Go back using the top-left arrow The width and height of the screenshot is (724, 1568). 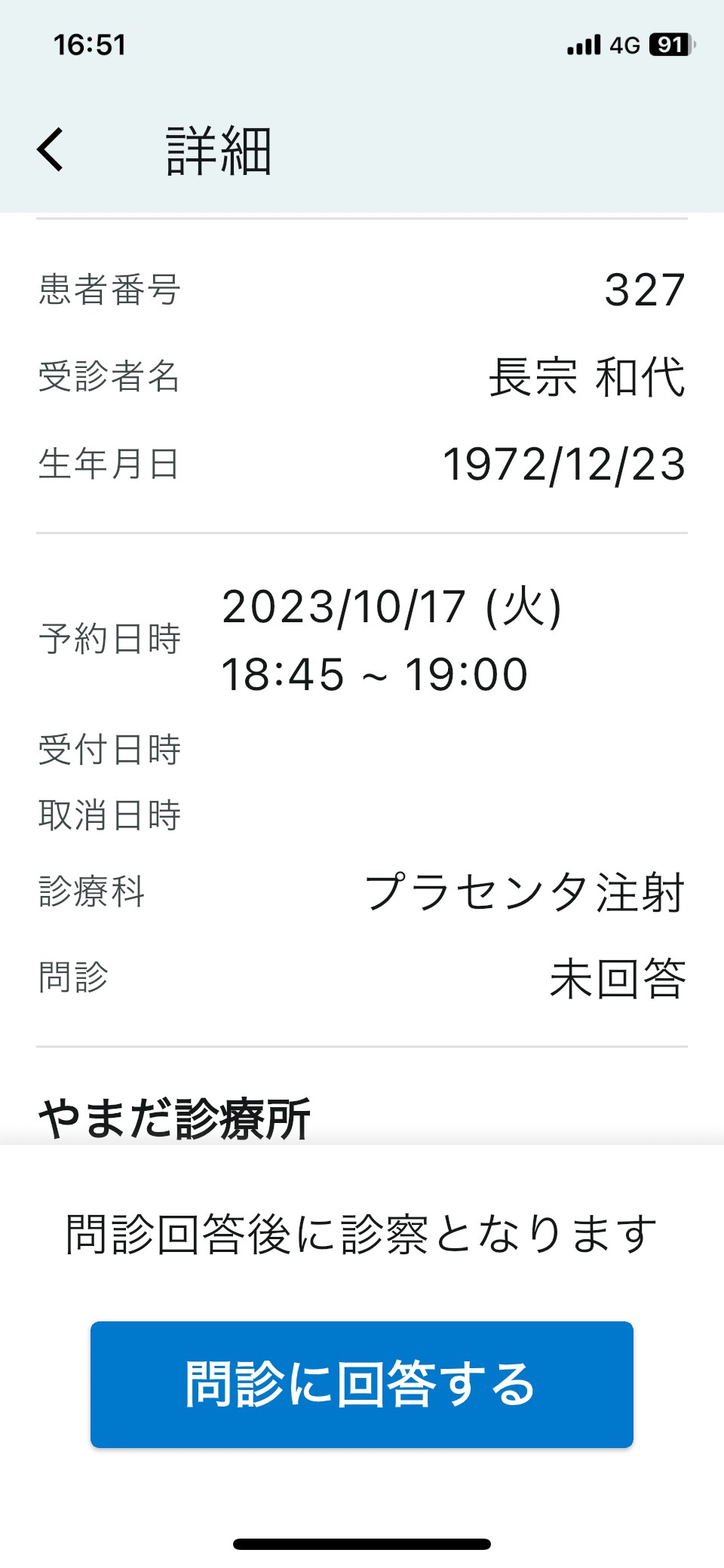click(x=51, y=149)
